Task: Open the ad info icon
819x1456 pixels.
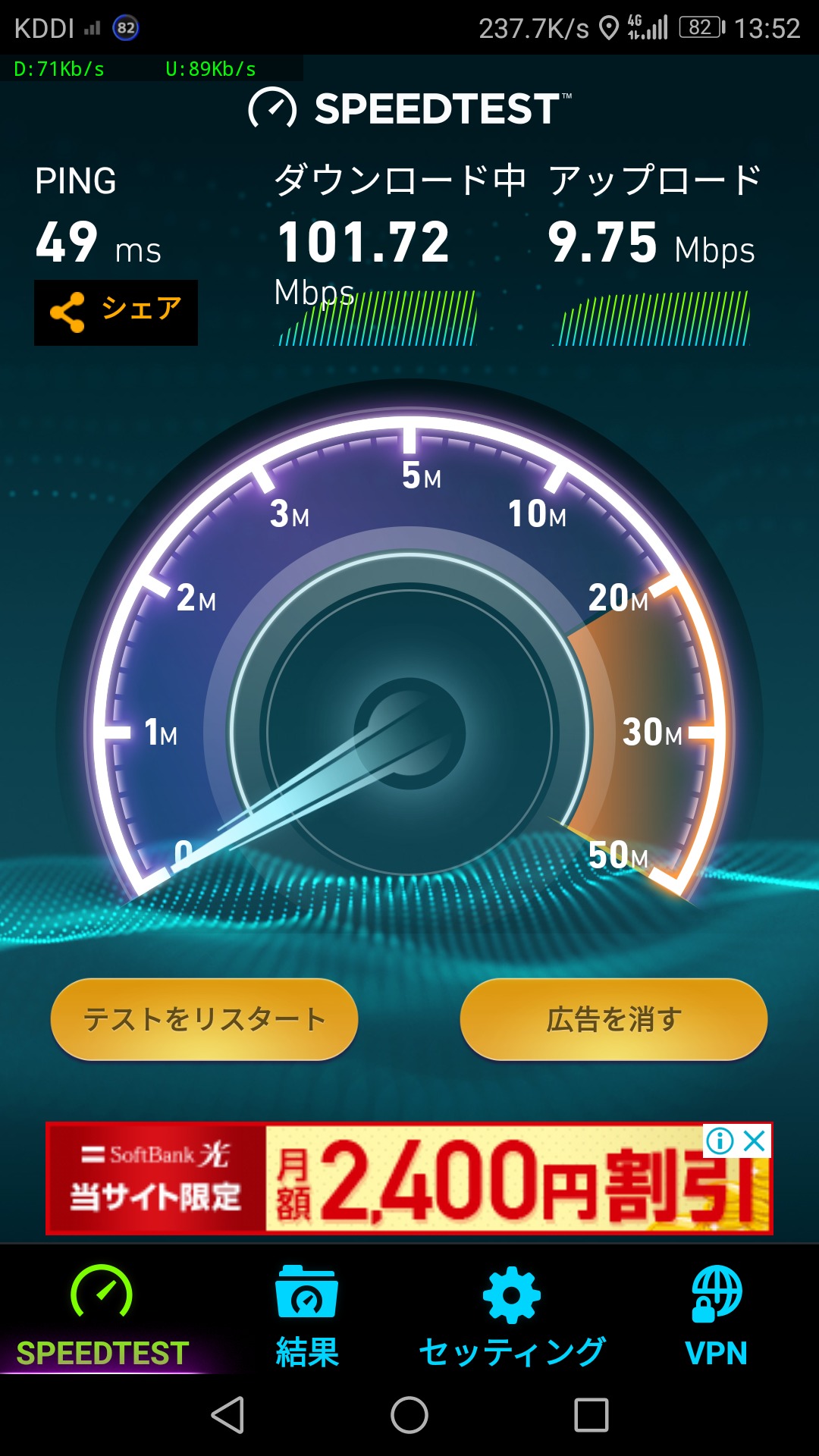Action: [x=719, y=1141]
